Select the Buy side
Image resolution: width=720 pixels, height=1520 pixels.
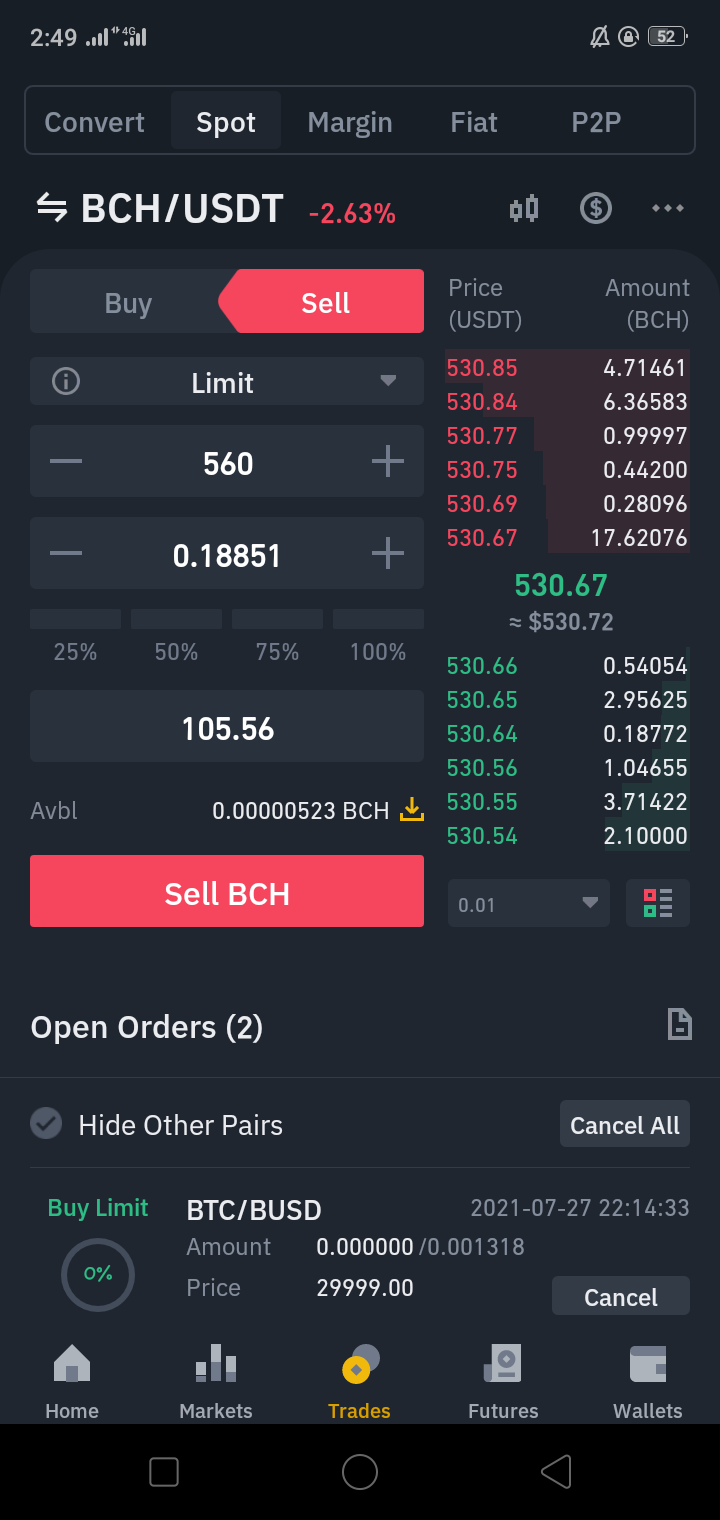click(128, 303)
